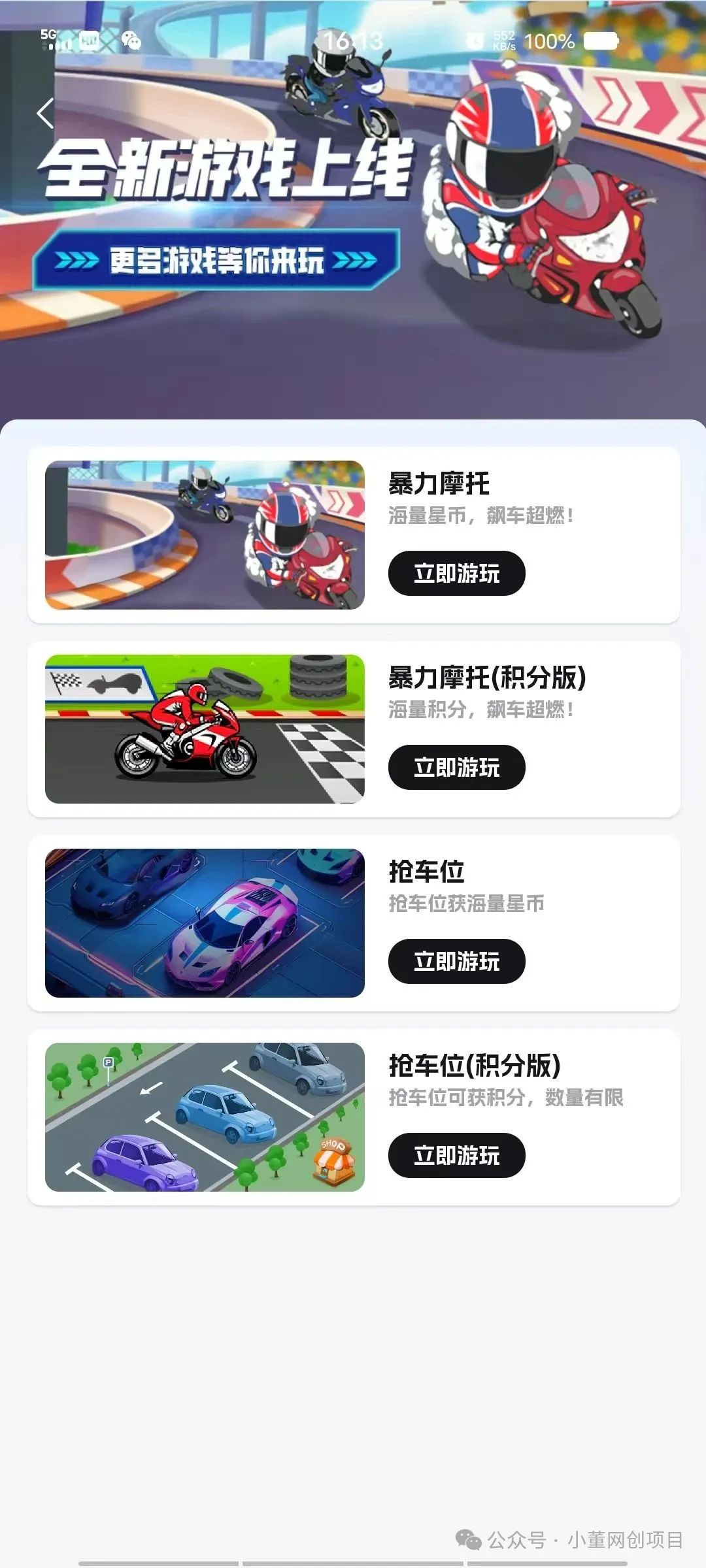Go back using the top-left arrow
This screenshot has width=706, height=1568.
pyautogui.click(x=44, y=113)
